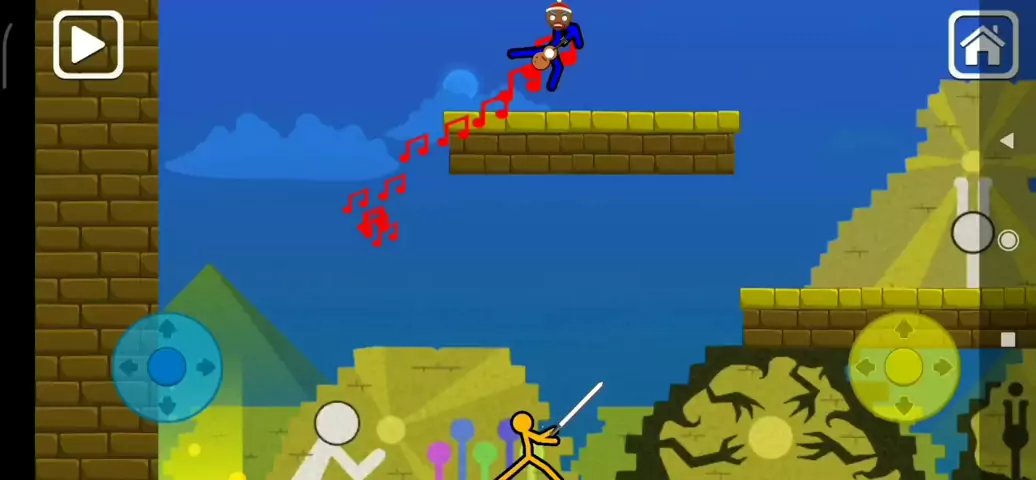The image size is (1036, 480).
Task: Tap the yellow virtual joystick
Action: (904, 367)
